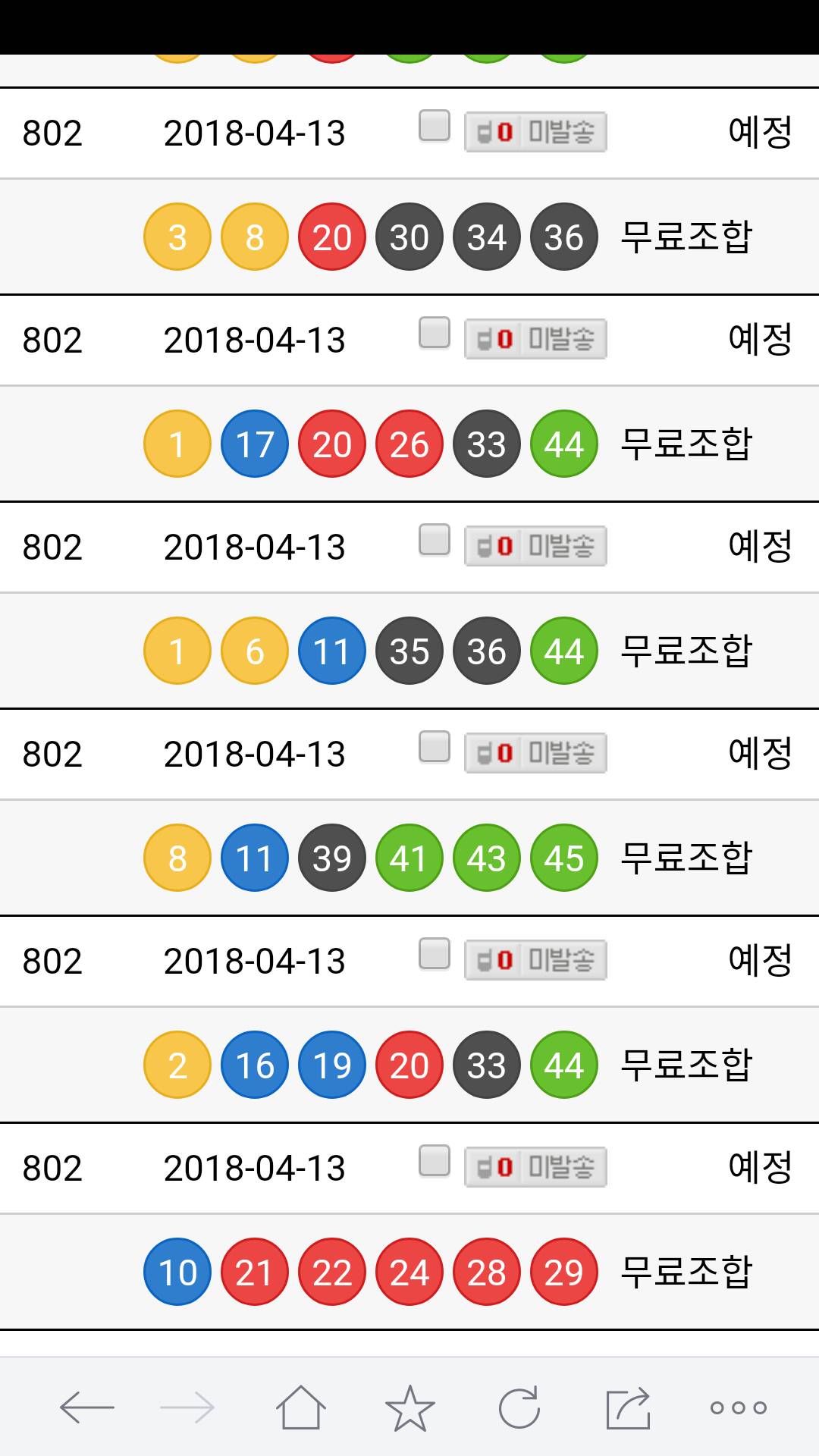Tap 미발송 button above numbers 8 11 39 41 43 45
The width and height of the screenshot is (819, 1456).
pos(535,754)
